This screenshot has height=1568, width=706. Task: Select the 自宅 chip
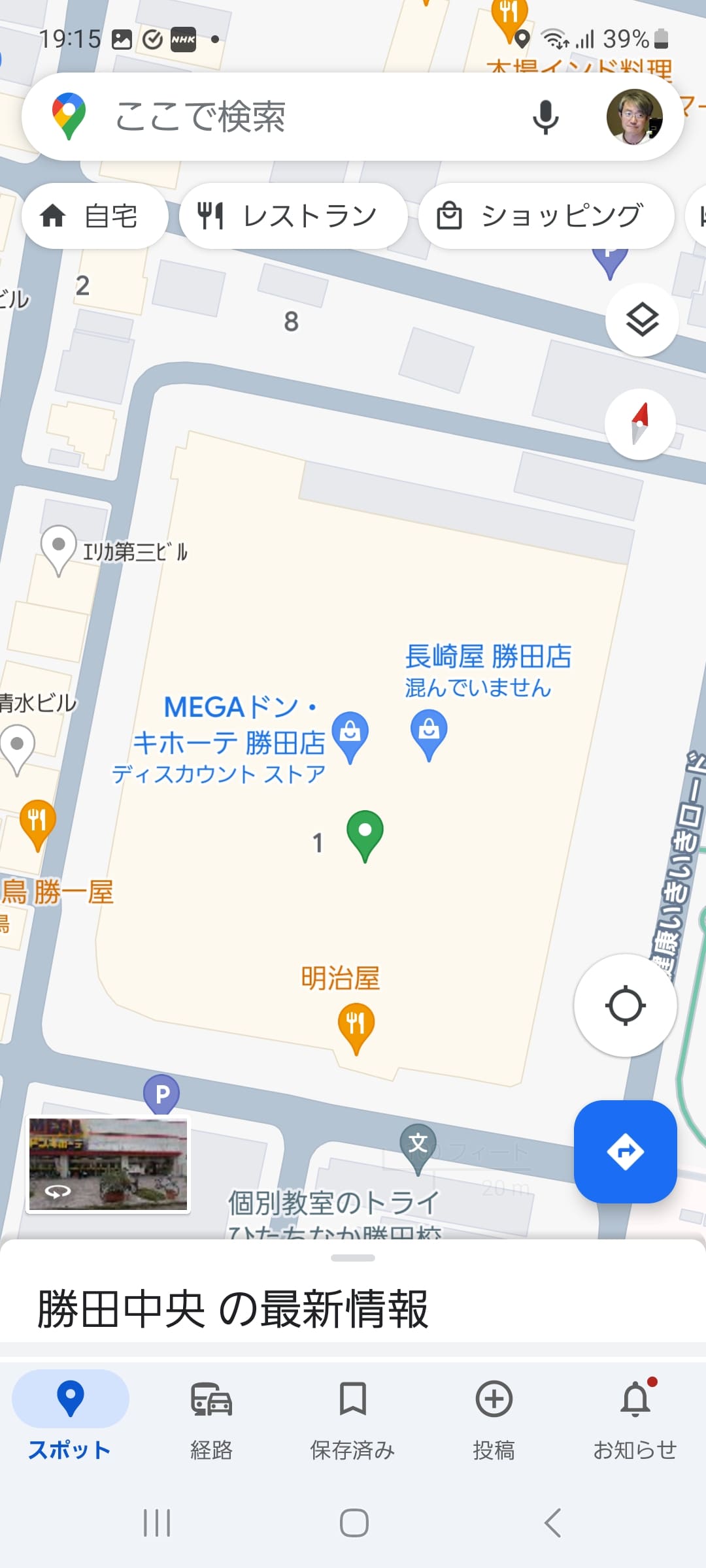pyautogui.click(x=95, y=216)
